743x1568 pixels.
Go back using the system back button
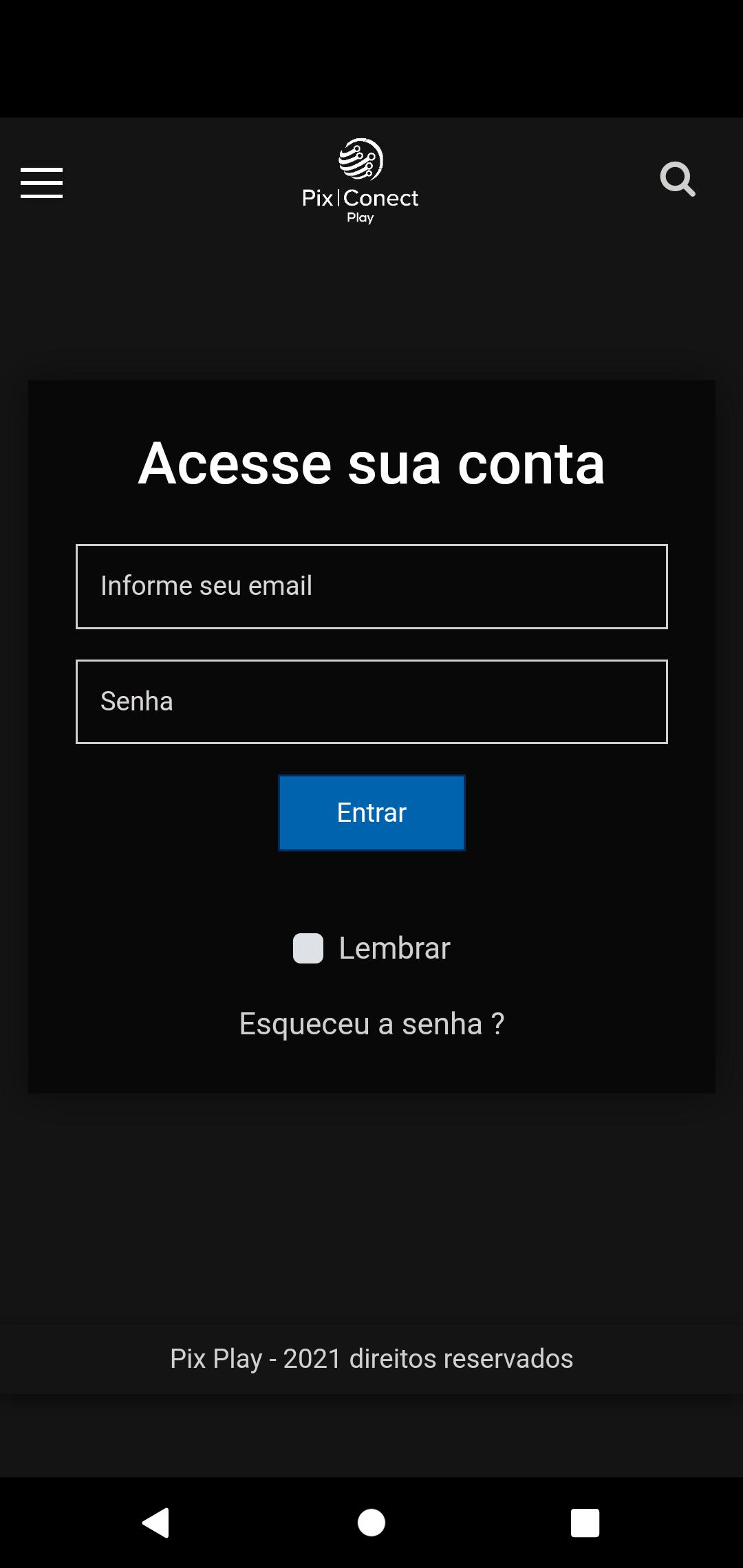tap(156, 1523)
